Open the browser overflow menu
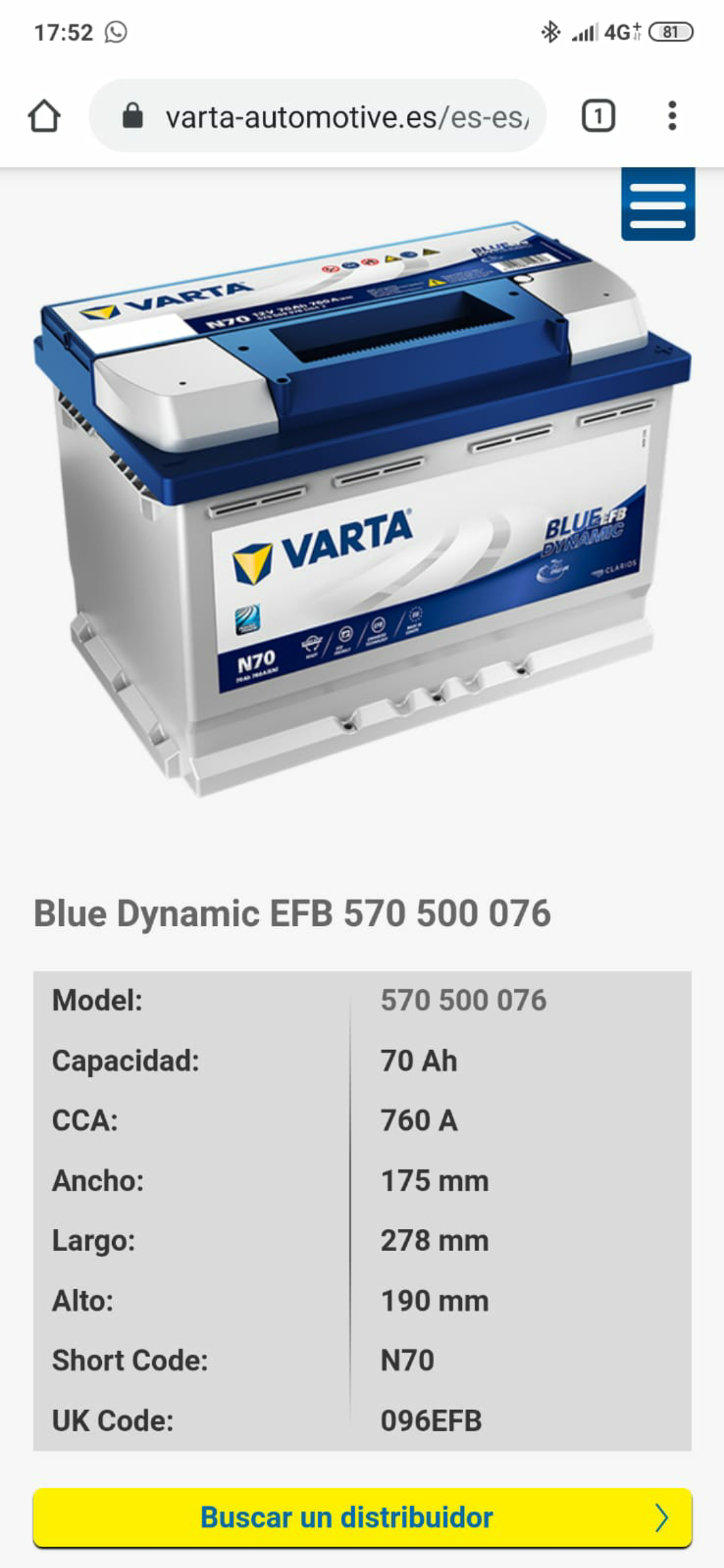The width and height of the screenshot is (724, 1568). point(672,117)
